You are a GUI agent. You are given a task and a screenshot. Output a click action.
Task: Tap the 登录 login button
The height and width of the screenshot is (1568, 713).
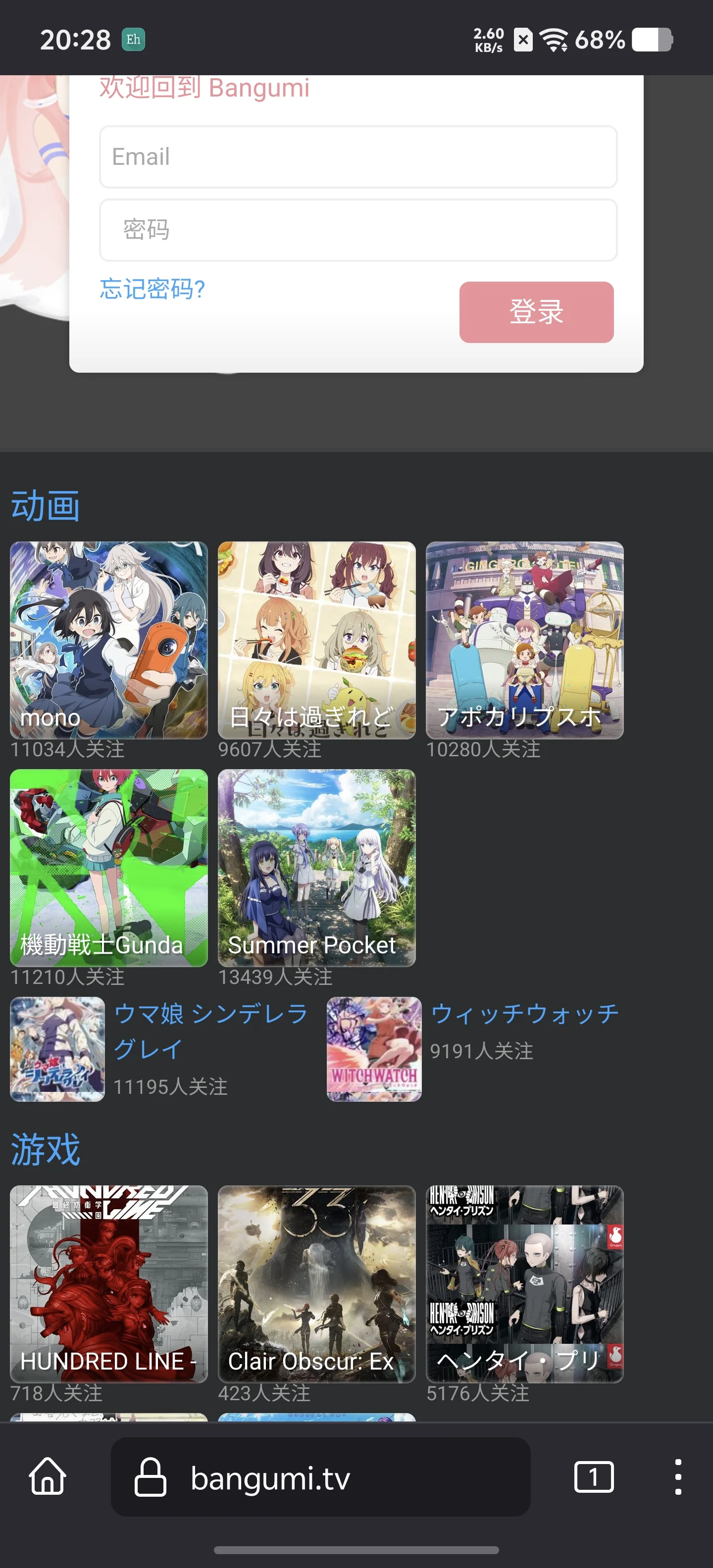[536, 312]
